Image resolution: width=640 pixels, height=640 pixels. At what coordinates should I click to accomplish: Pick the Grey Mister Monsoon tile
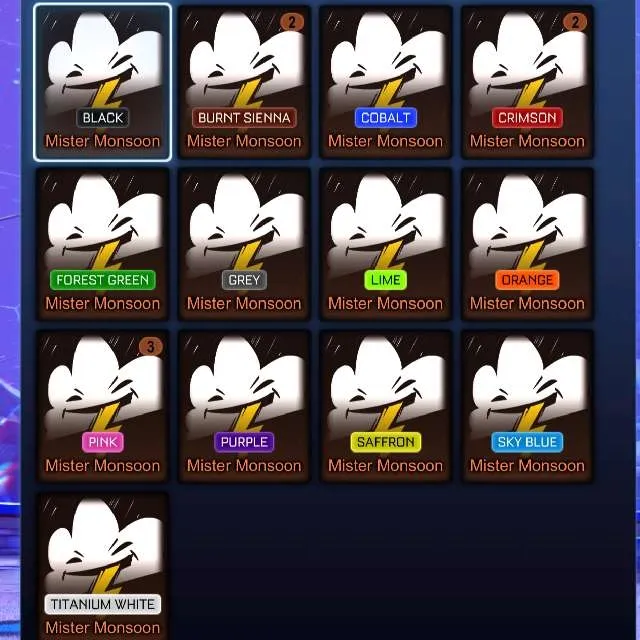244,244
